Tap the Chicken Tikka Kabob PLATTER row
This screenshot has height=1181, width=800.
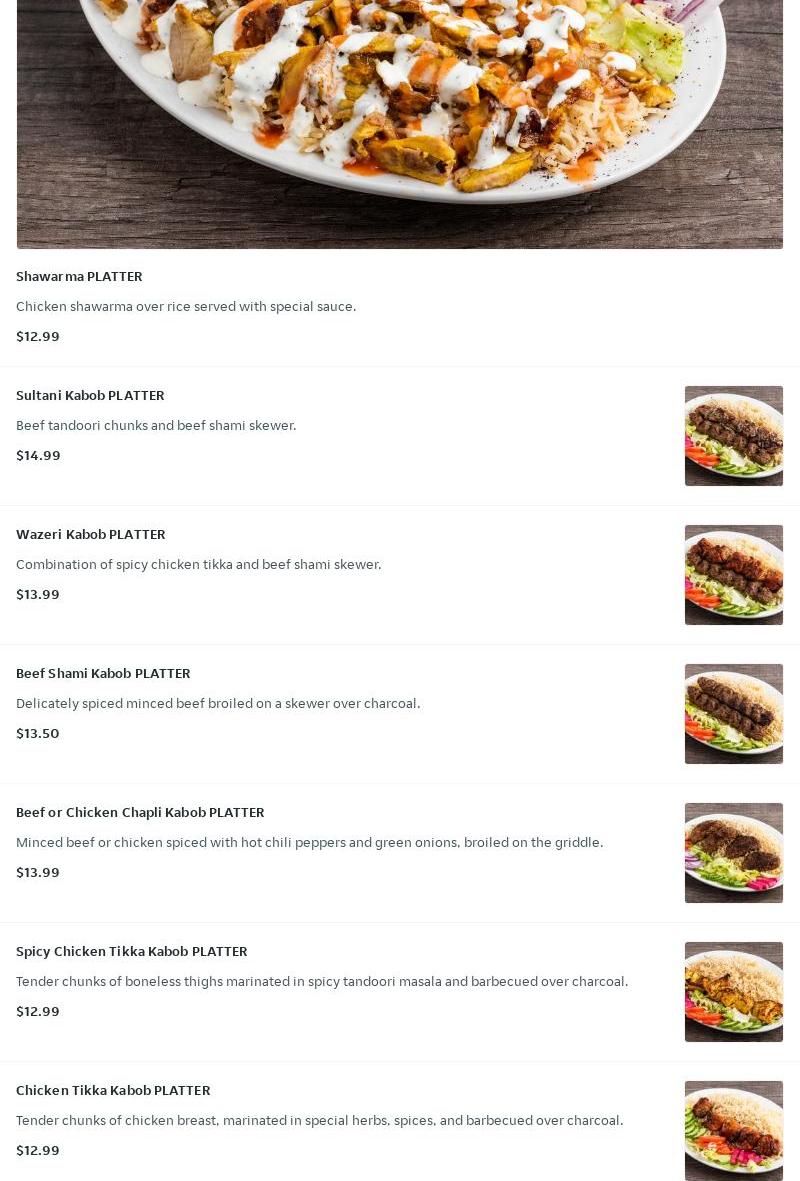113,1090
